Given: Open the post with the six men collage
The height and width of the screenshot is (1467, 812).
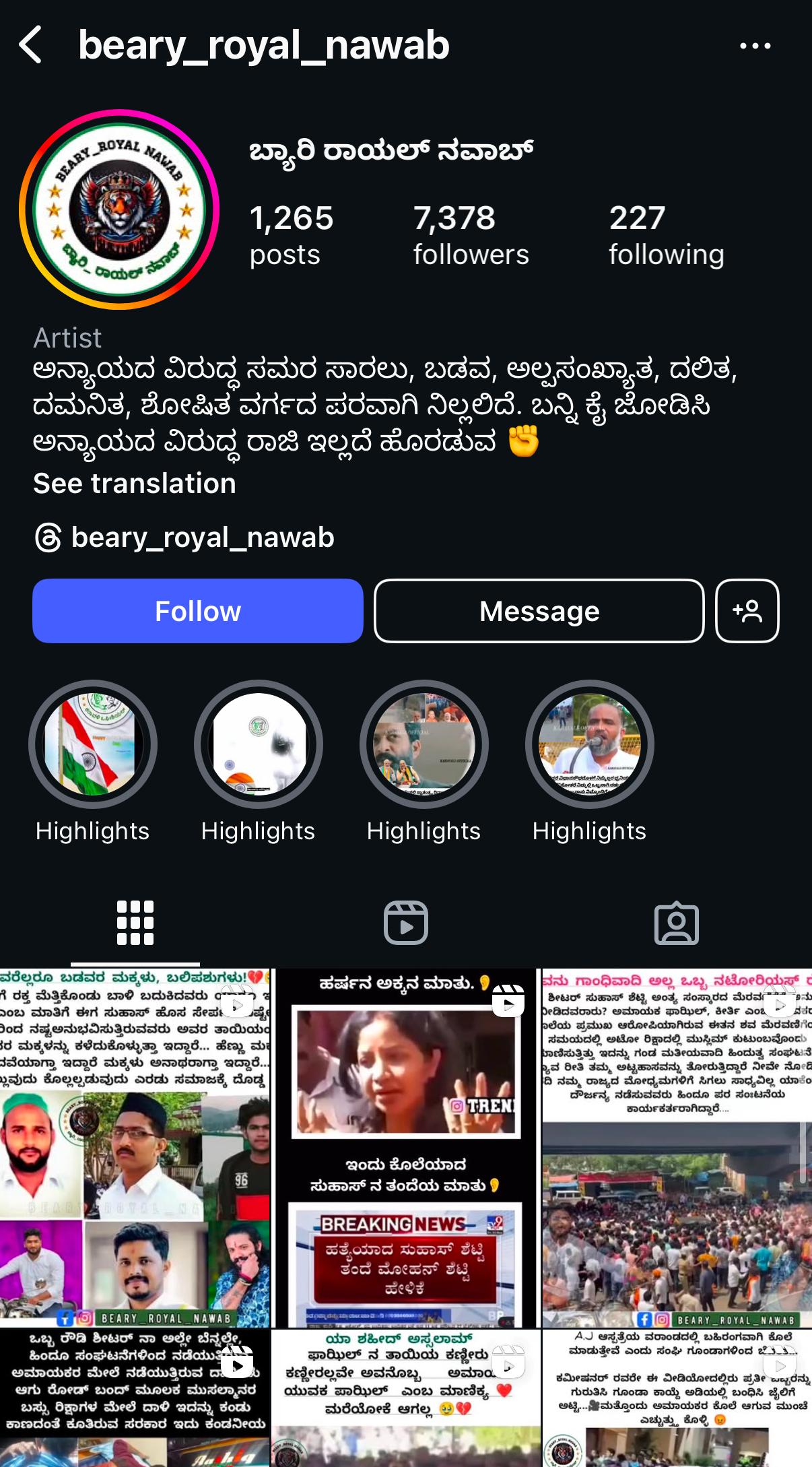Looking at the screenshot, I should pyautogui.click(x=135, y=1148).
